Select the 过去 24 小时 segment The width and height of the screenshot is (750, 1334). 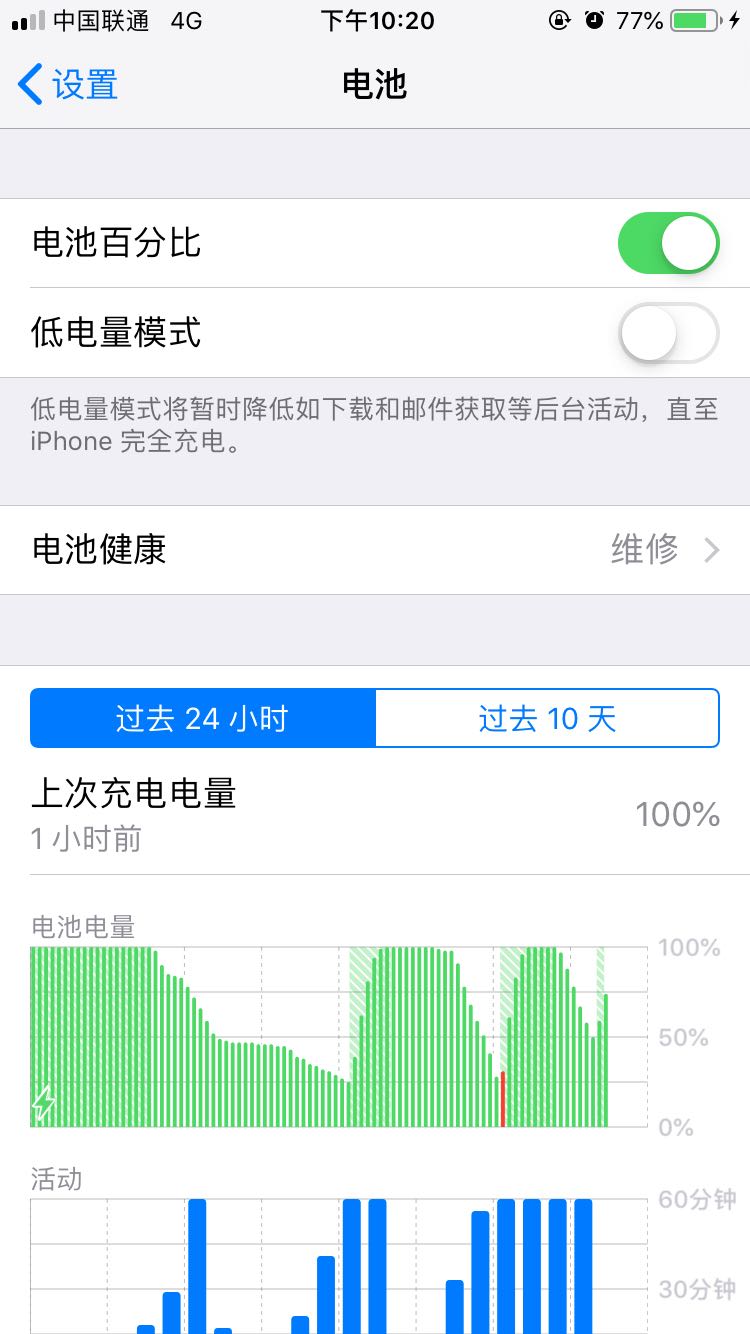(203, 718)
